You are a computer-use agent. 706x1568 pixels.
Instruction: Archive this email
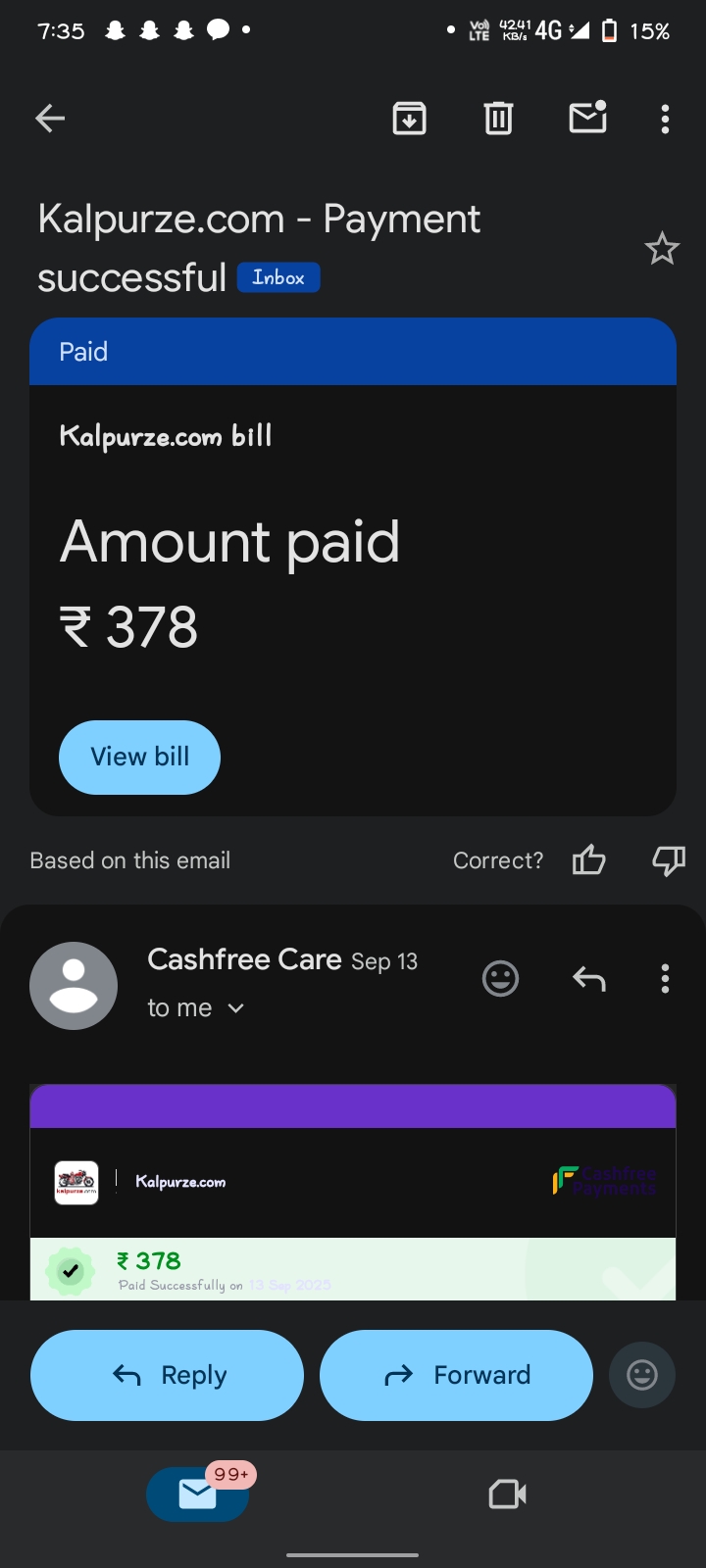click(x=409, y=119)
